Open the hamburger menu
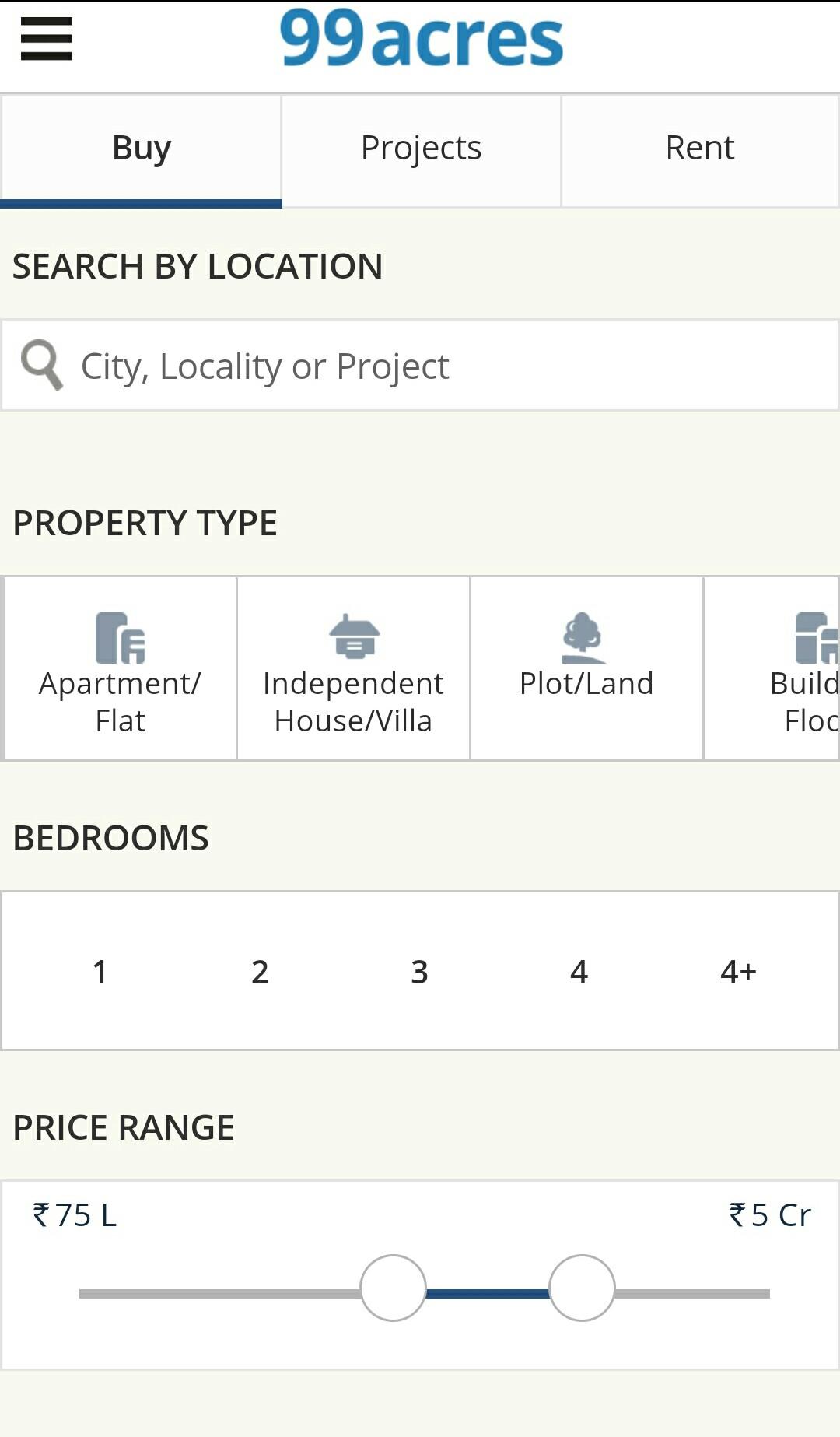The width and height of the screenshot is (840, 1437). pos(47,38)
